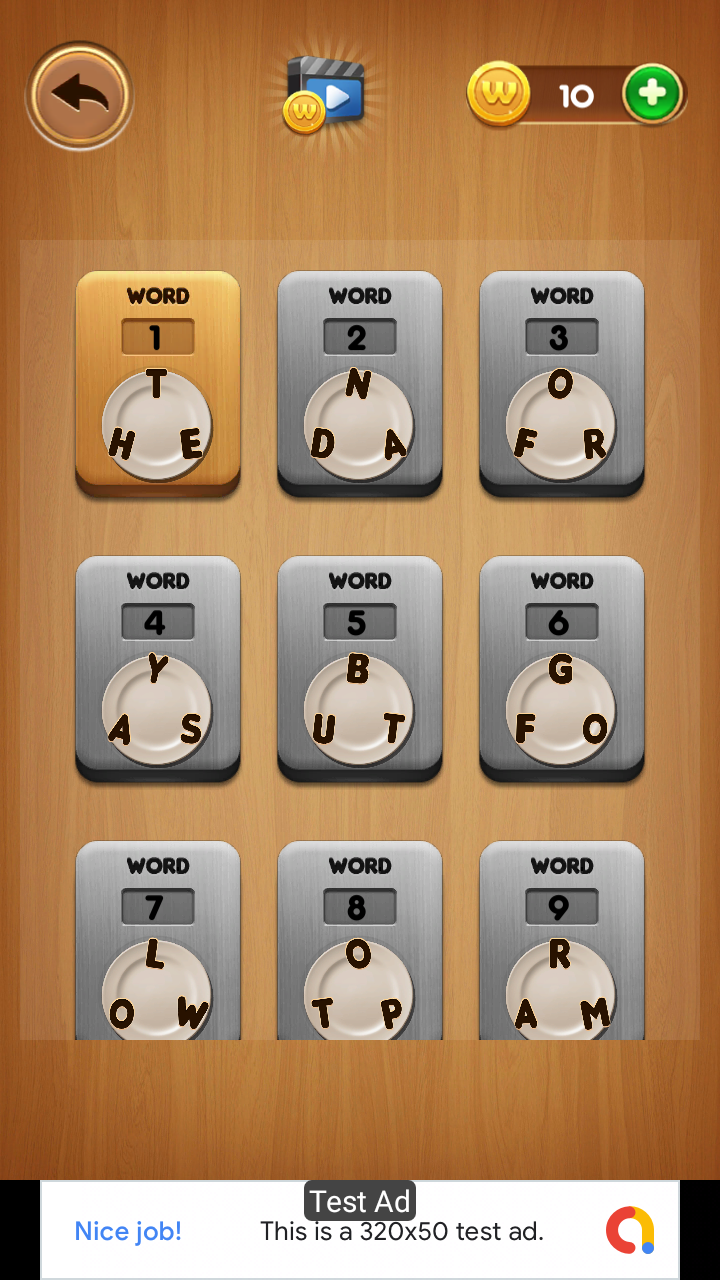The width and height of the screenshot is (720, 1280).
Task: Open Word 8 level with letters O T P
Action: click(360, 940)
